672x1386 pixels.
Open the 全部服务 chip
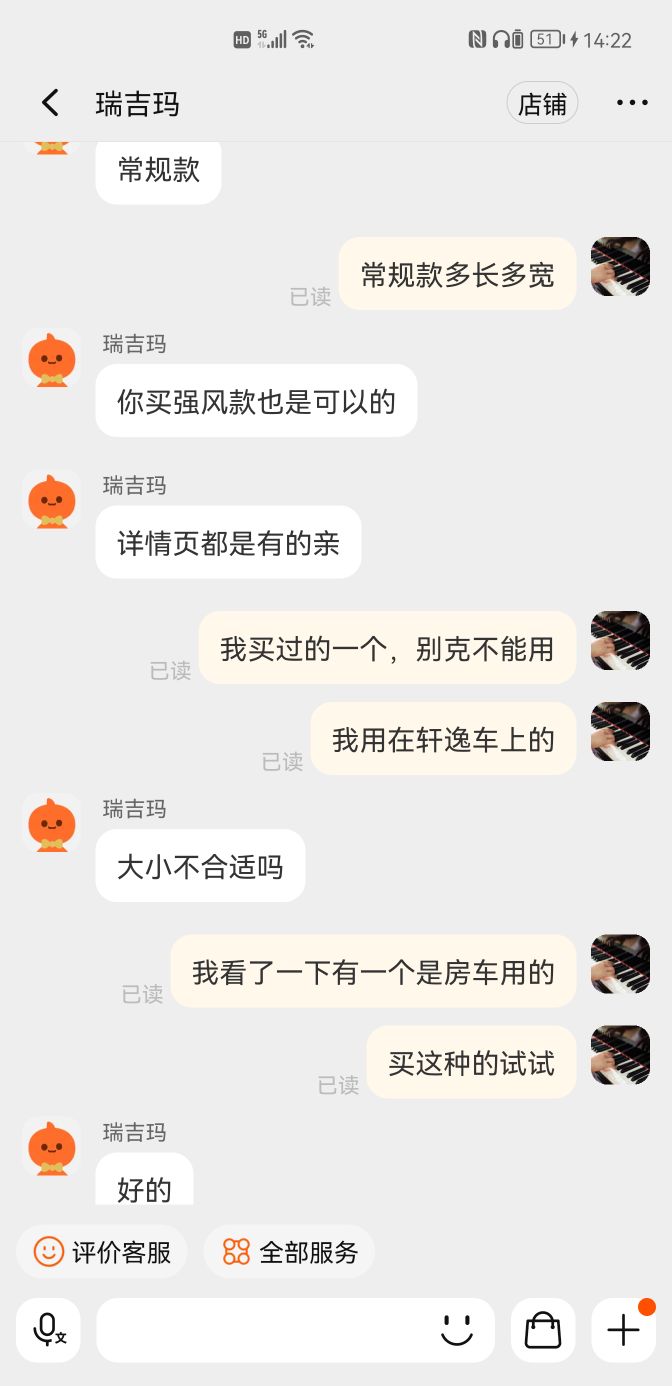(289, 1251)
